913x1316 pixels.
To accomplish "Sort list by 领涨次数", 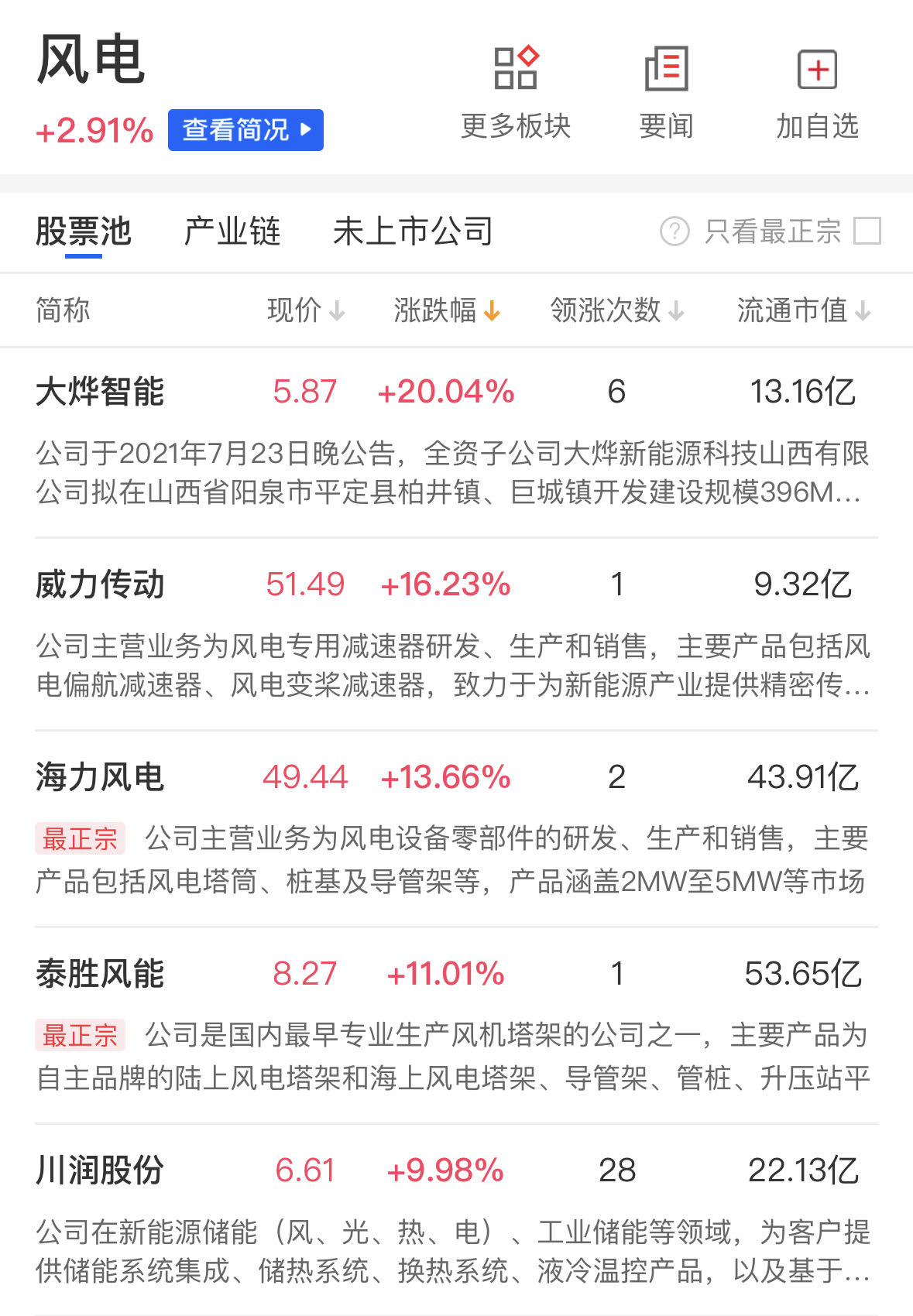I will pos(617,310).
